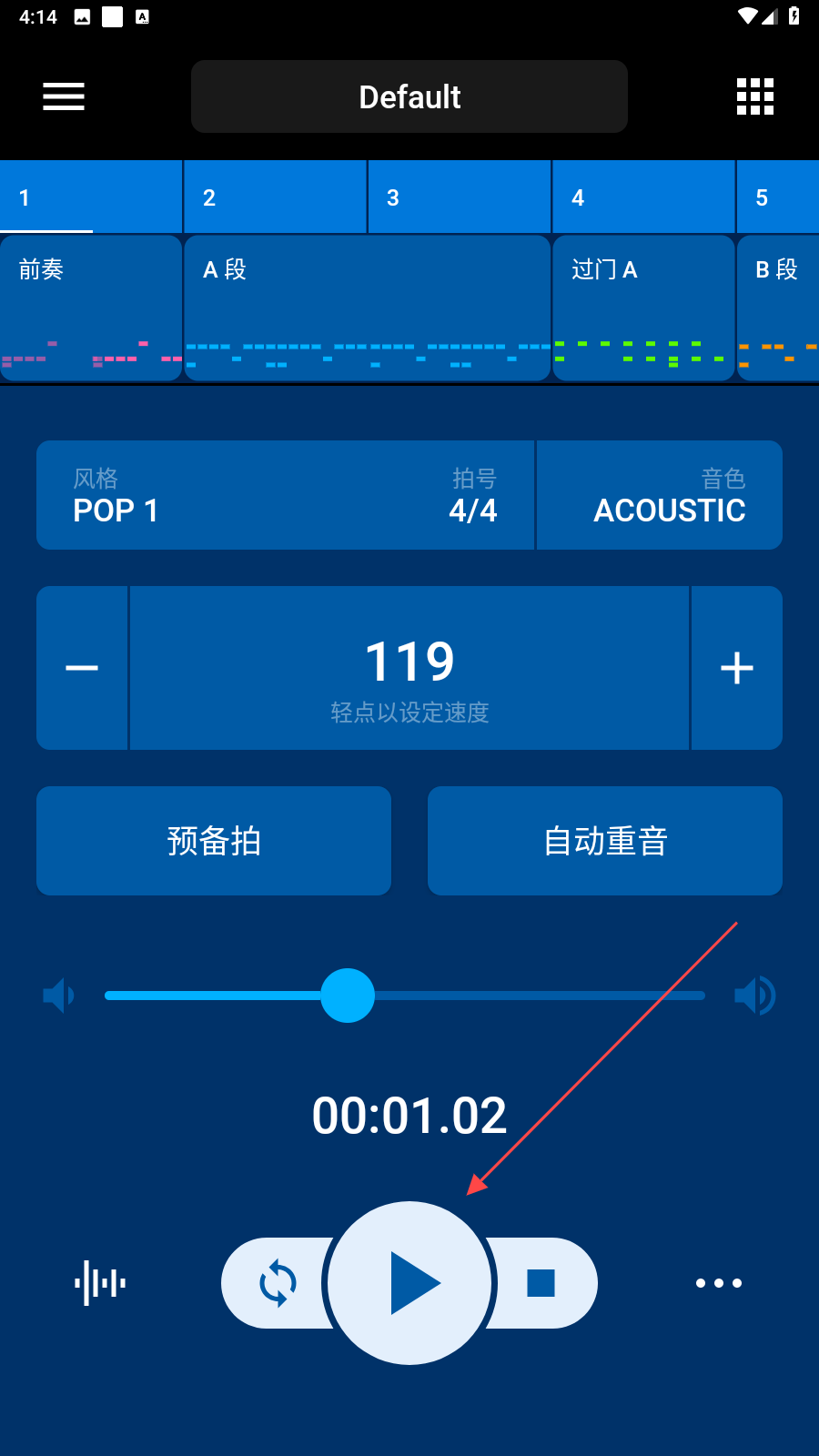
Task: Start playback with the play button
Action: tap(409, 1283)
